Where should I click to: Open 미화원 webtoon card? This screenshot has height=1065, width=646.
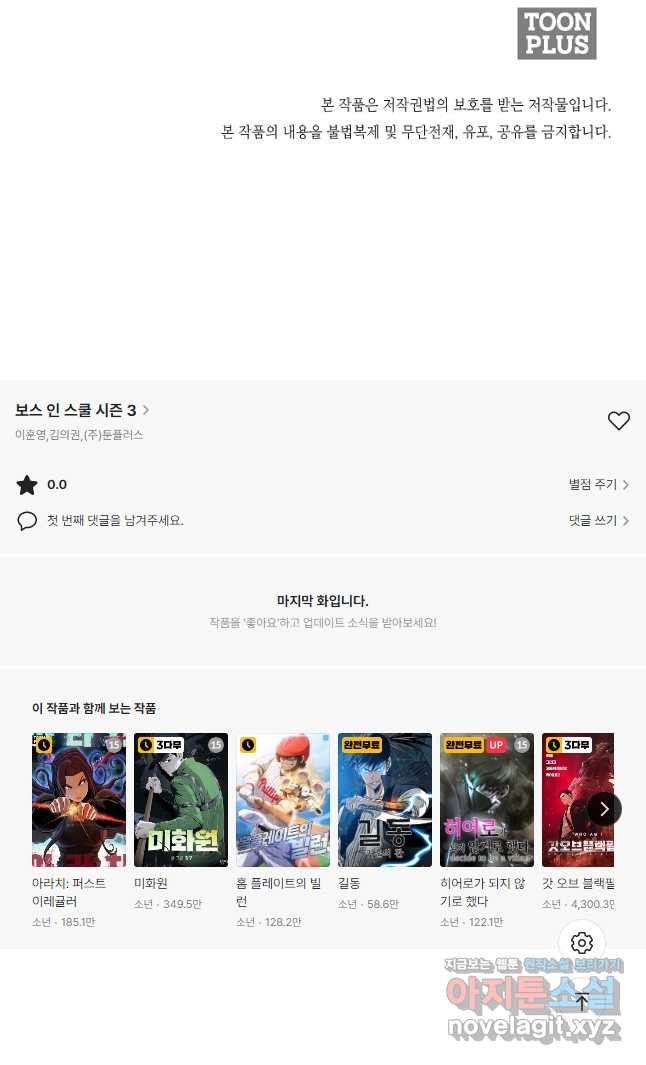coord(181,800)
